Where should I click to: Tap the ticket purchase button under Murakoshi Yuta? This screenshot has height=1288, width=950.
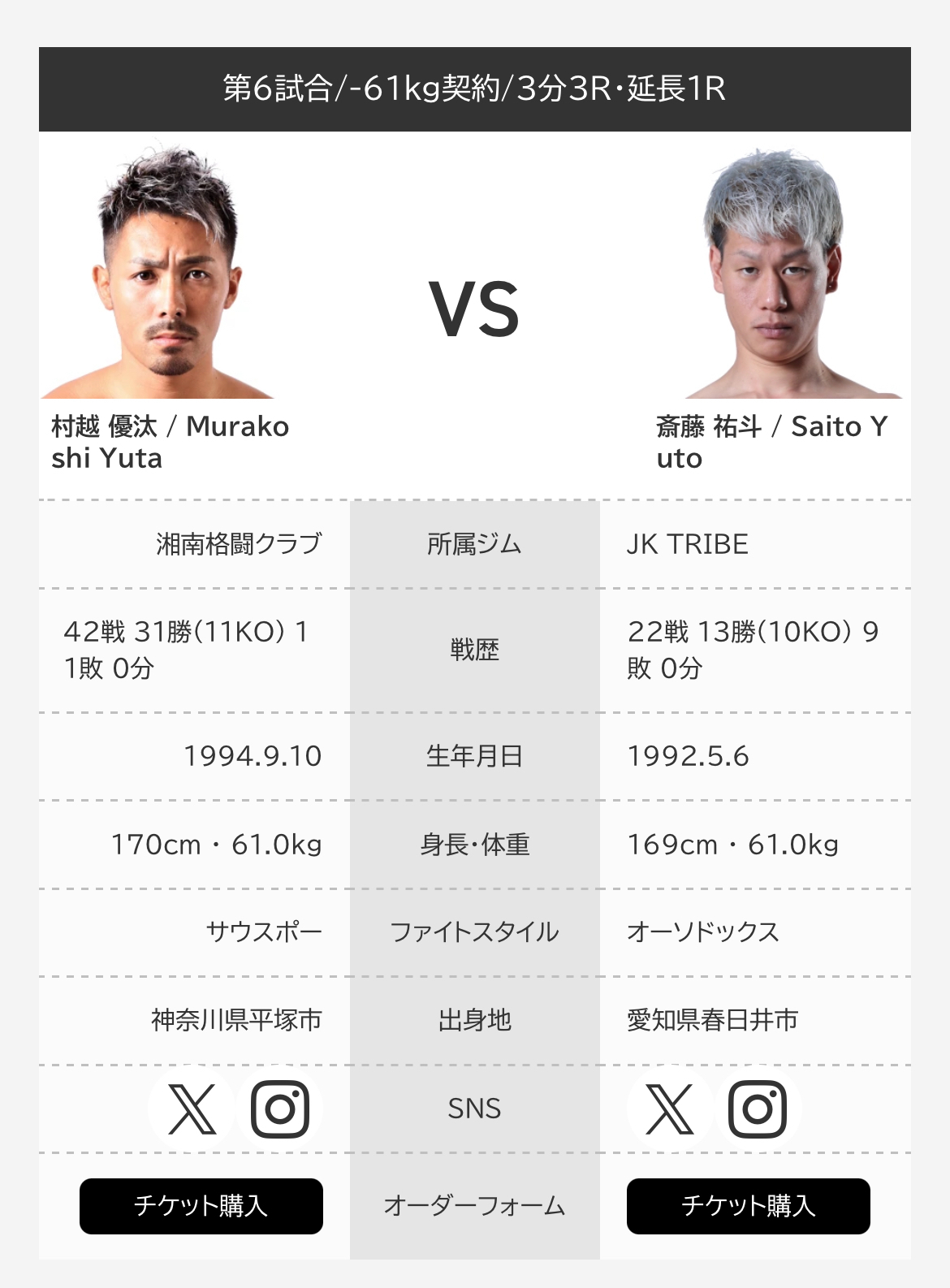pyautogui.click(x=201, y=1206)
